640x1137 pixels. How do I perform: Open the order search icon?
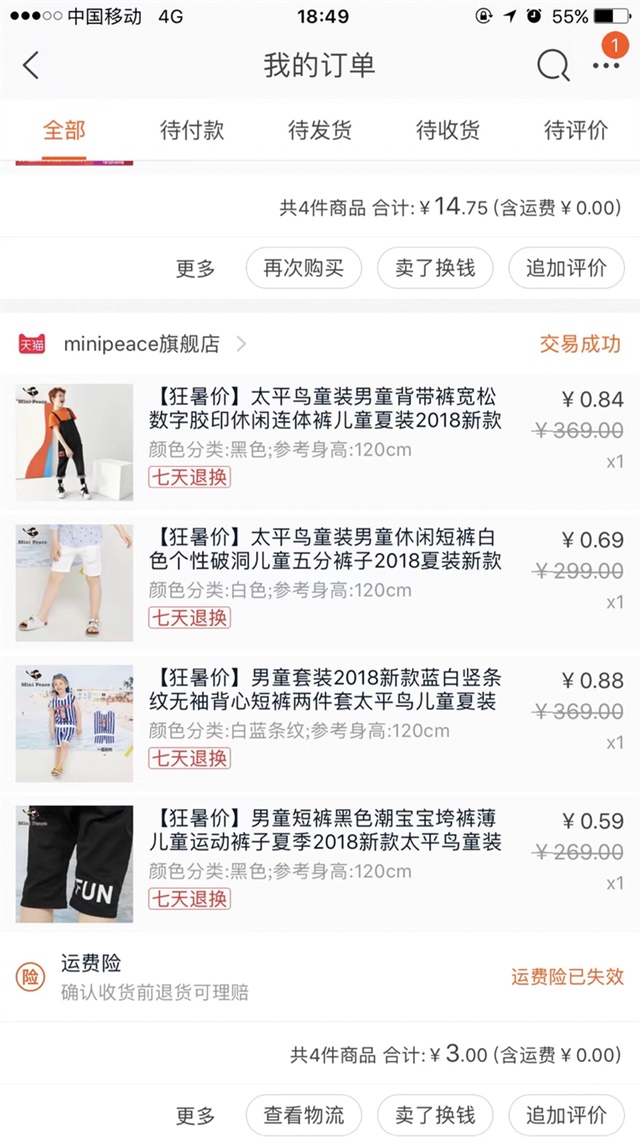coord(552,66)
